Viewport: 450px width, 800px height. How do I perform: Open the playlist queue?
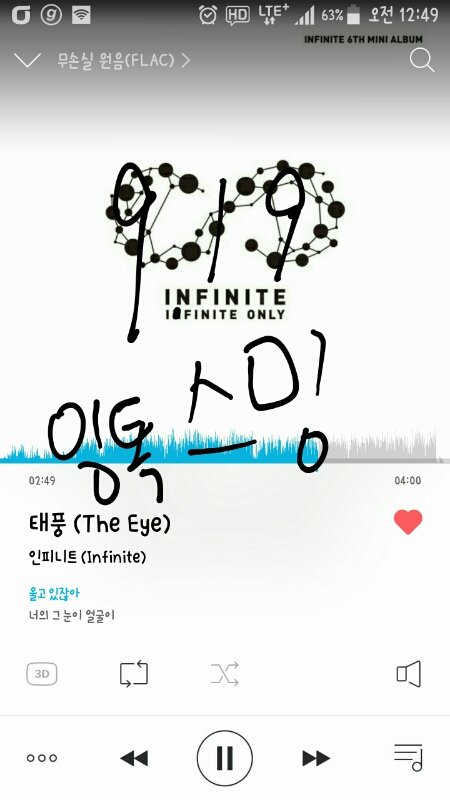coord(408,758)
